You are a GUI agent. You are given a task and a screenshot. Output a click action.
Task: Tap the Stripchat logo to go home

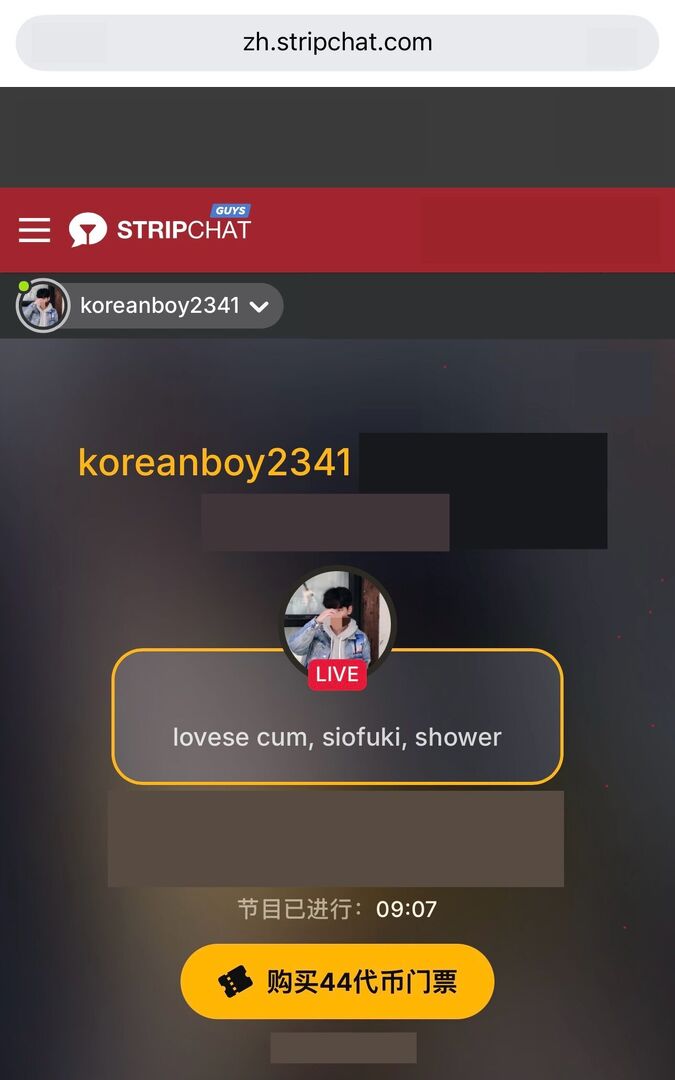(x=160, y=229)
